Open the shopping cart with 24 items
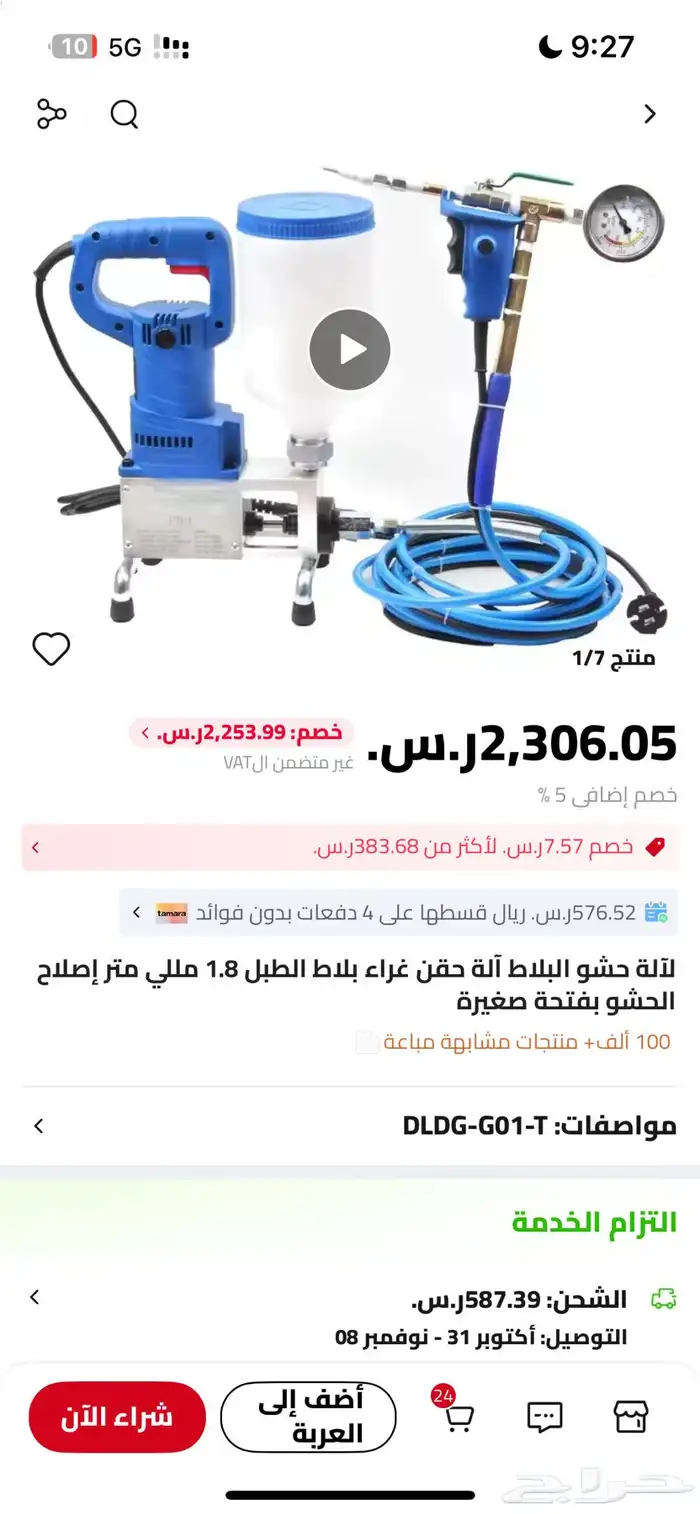This screenshot has height=1514, width=700. (x=456, y=1416)
